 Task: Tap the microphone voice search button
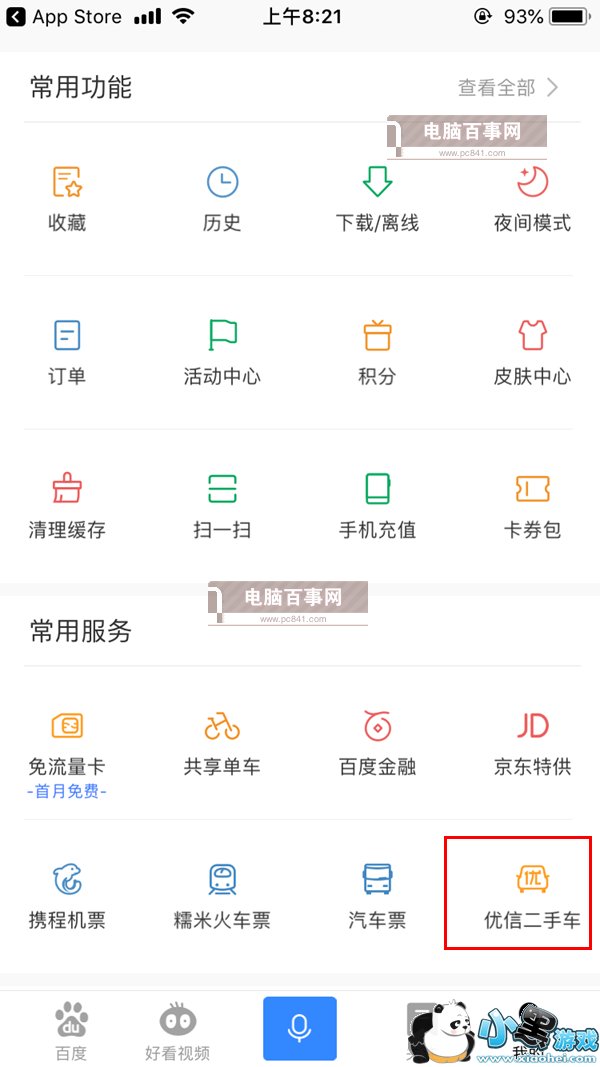click(299, 1028)
